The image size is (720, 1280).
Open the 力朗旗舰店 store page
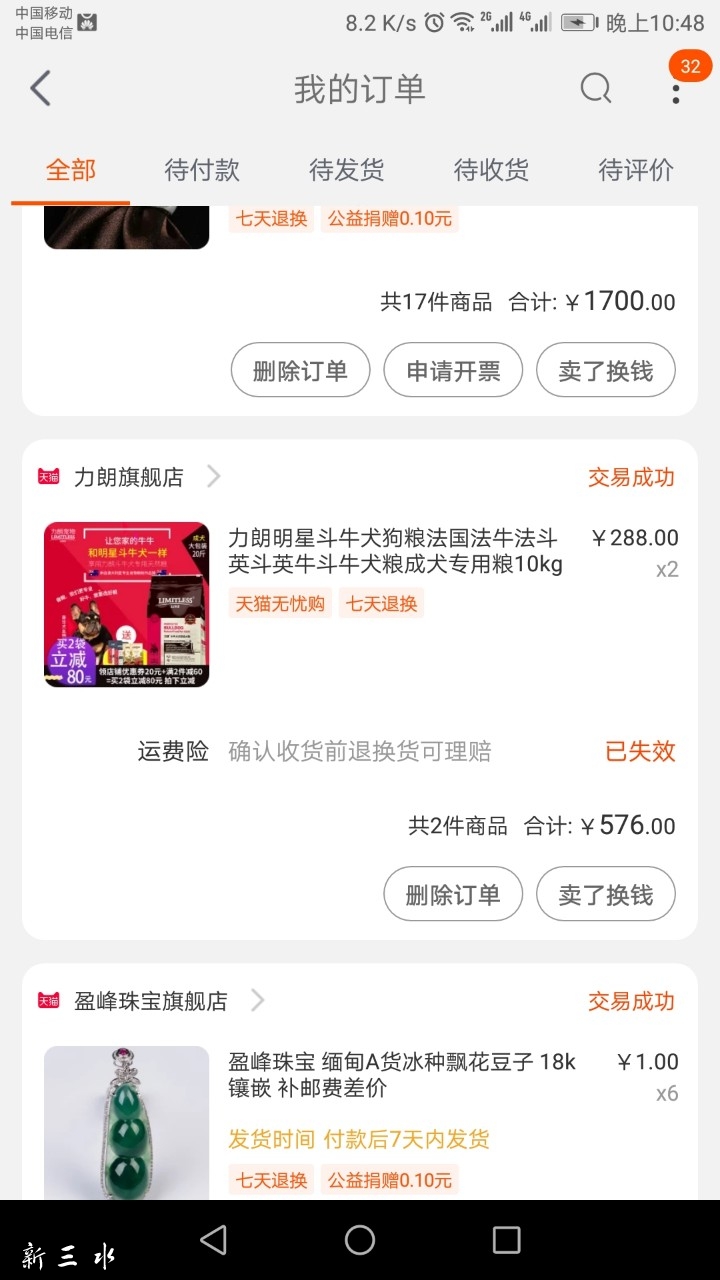pos(129,477)
